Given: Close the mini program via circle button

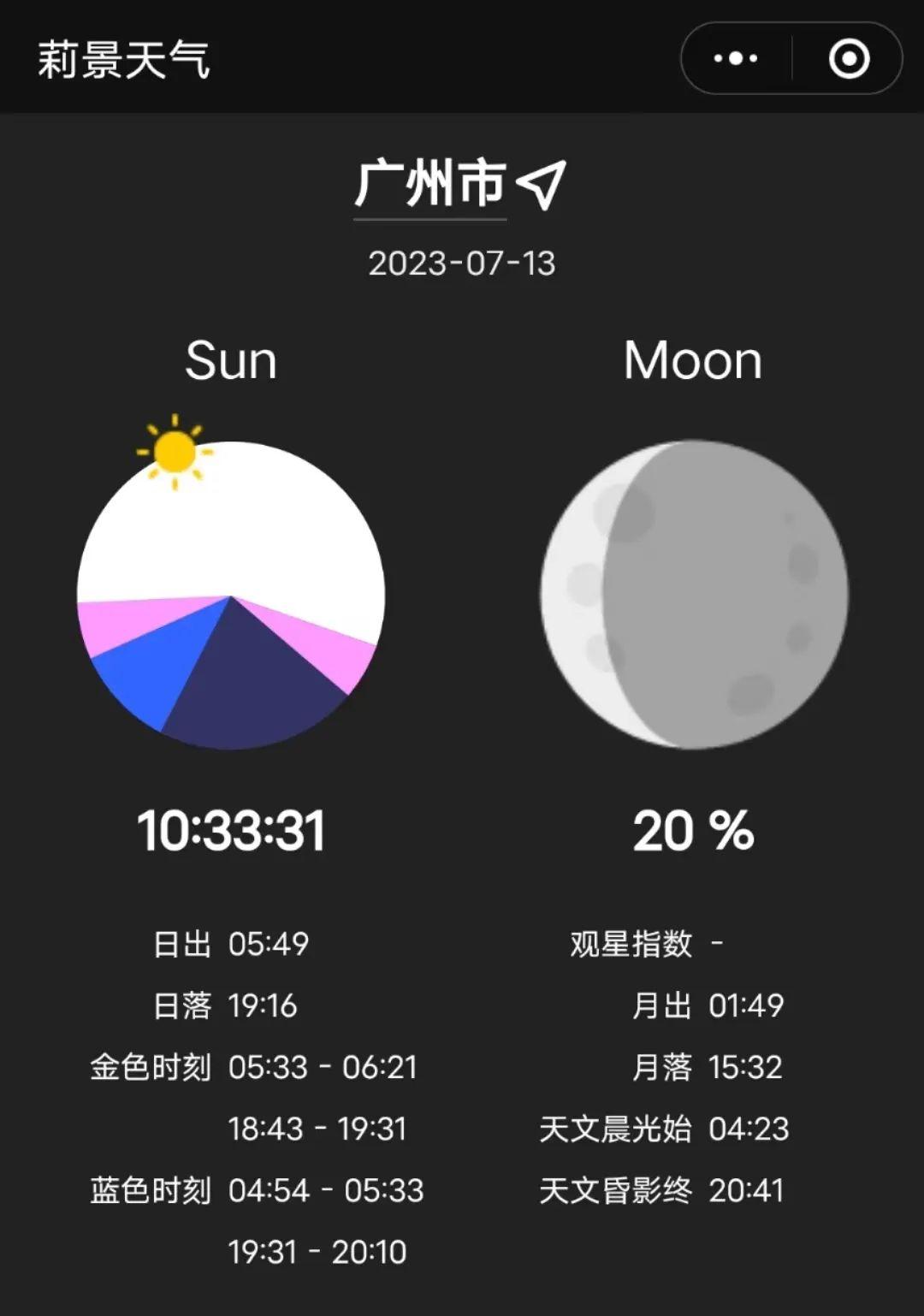Looking at the screenshot, I should [848, 59].
